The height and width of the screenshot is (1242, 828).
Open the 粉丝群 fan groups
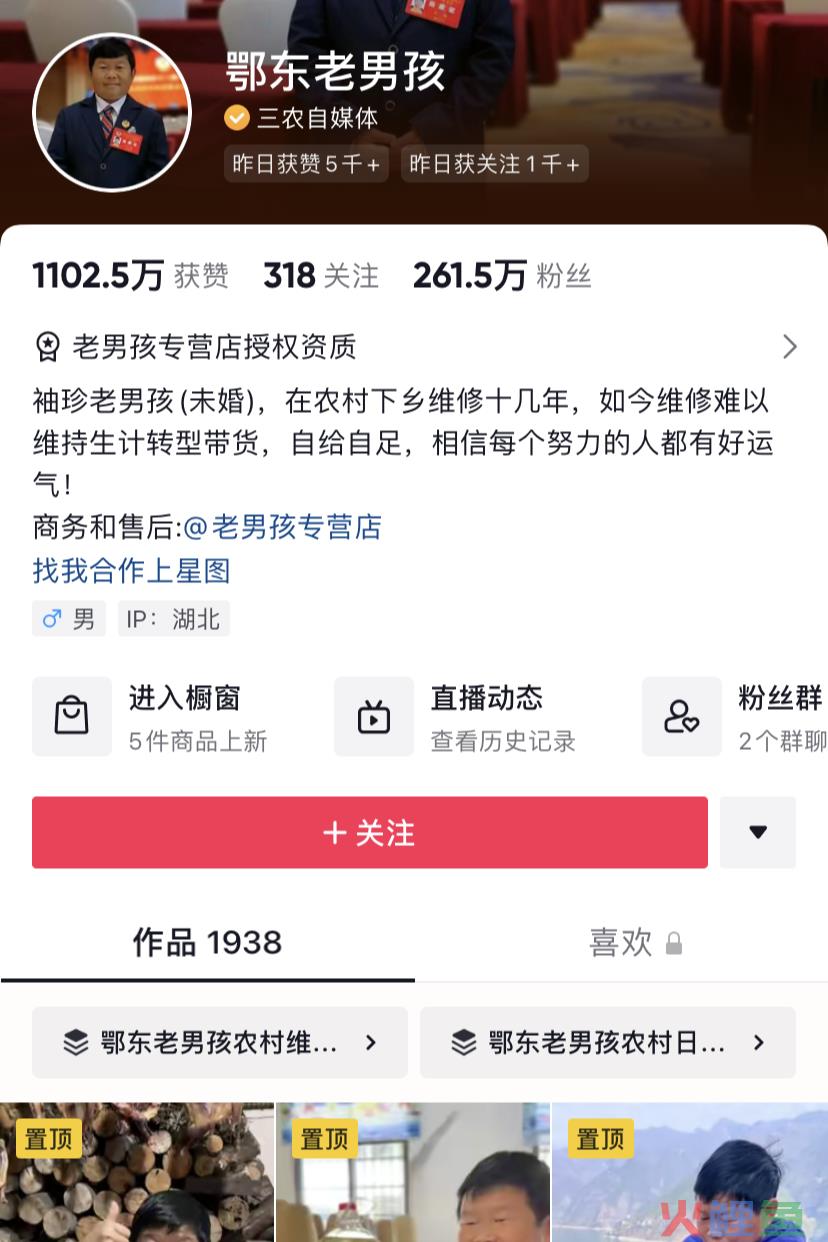[x=735, y=716]
